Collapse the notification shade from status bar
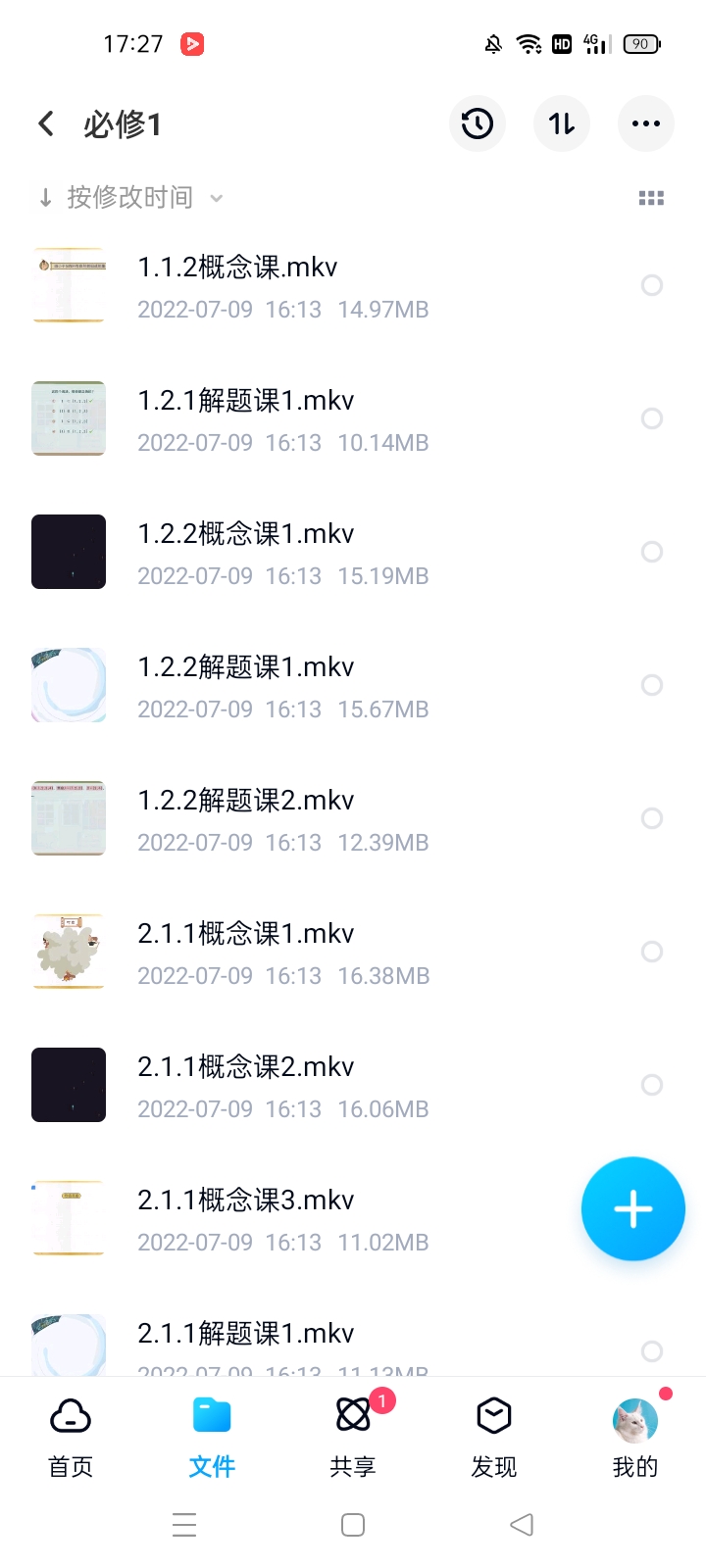 [353, 44]
